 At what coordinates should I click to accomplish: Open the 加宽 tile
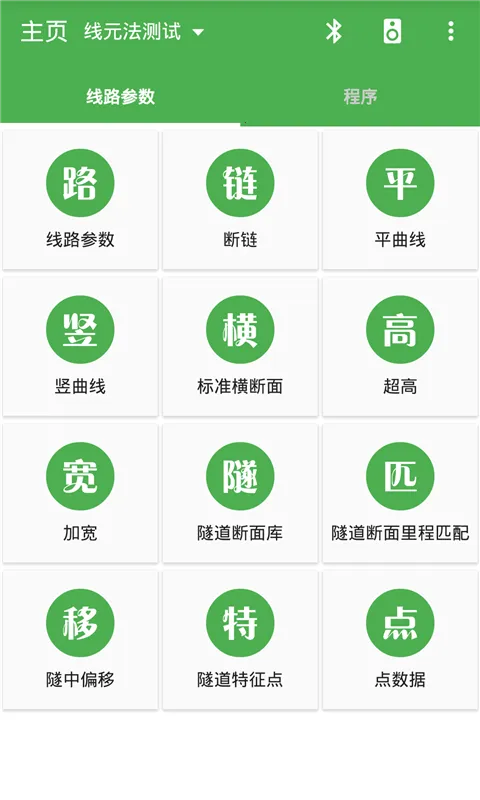pyautogui.click(x=80, y=493)
